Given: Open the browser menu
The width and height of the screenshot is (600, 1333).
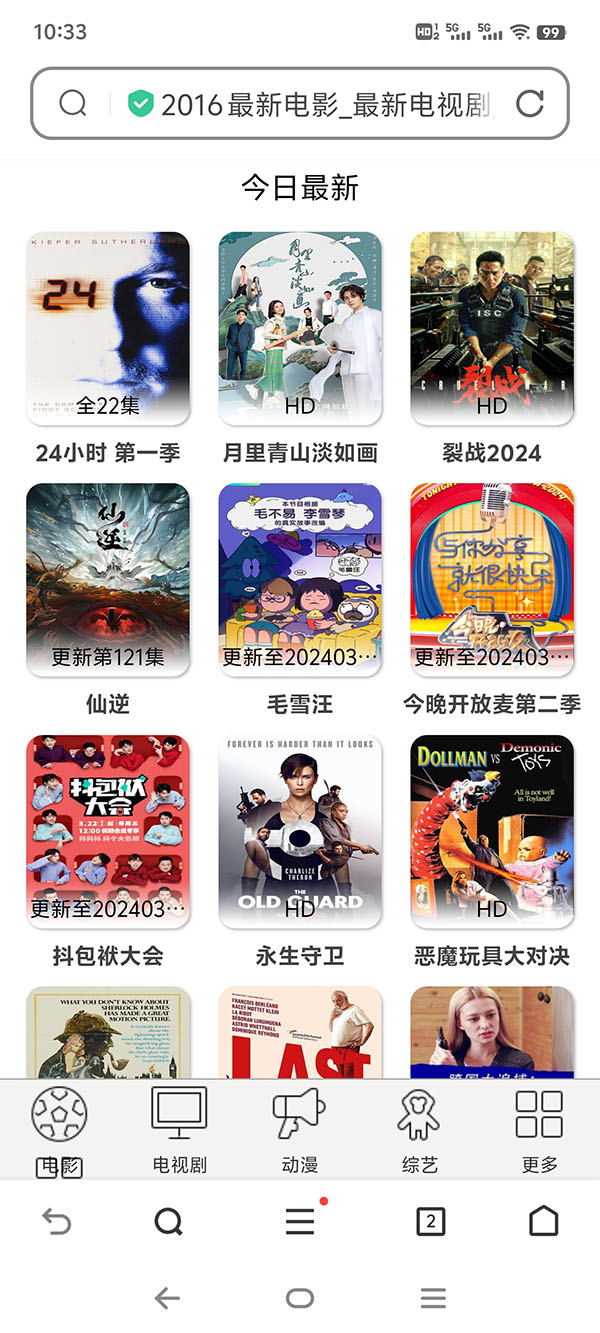Looking at the screenshot, I should (x=300, y=1221).
